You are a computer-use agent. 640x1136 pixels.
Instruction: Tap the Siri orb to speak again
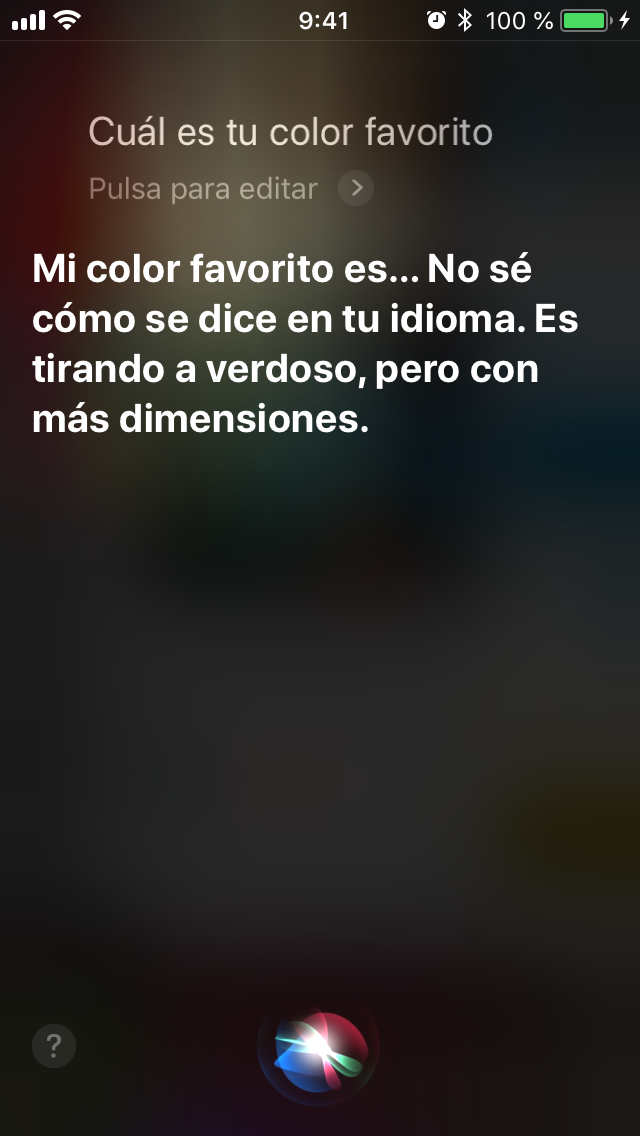tap(319, 1049)
